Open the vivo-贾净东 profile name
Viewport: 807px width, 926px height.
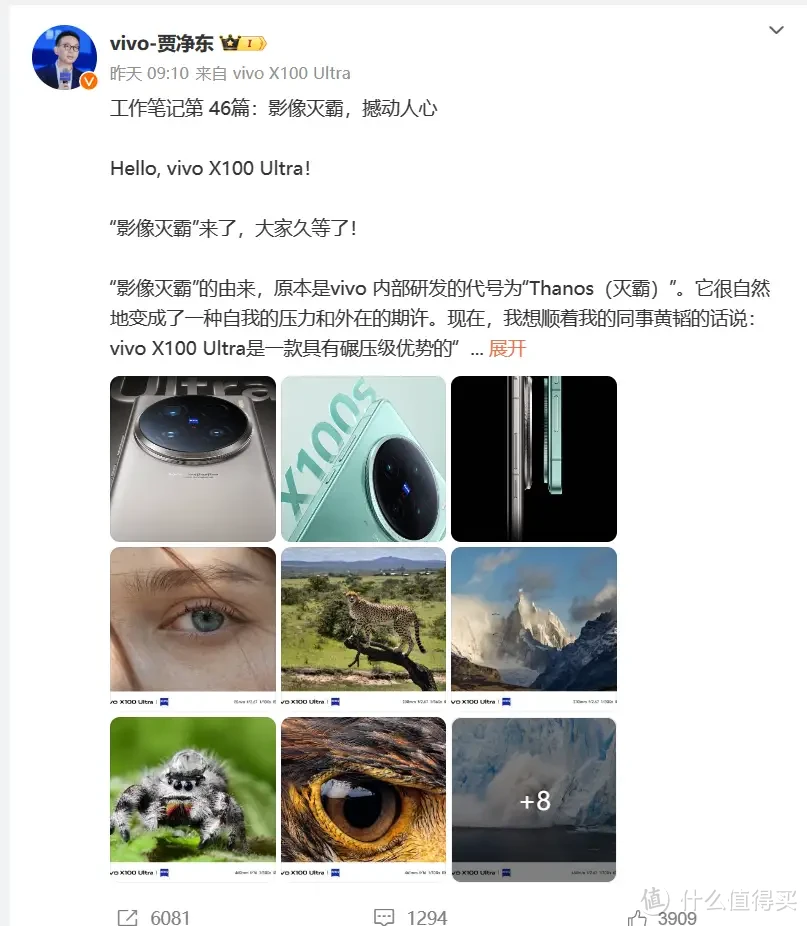162,42
